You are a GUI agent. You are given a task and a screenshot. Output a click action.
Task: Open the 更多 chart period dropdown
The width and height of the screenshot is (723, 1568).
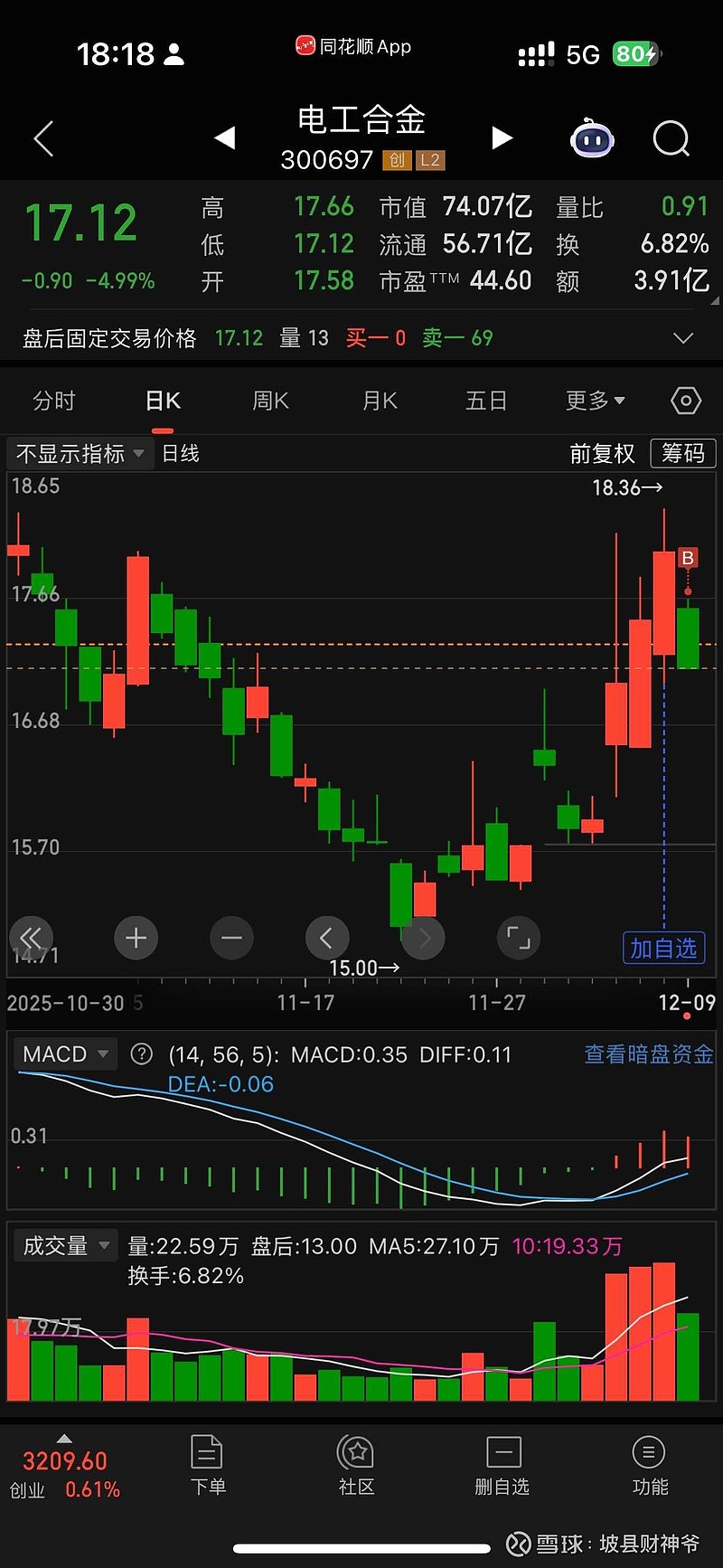595,401
